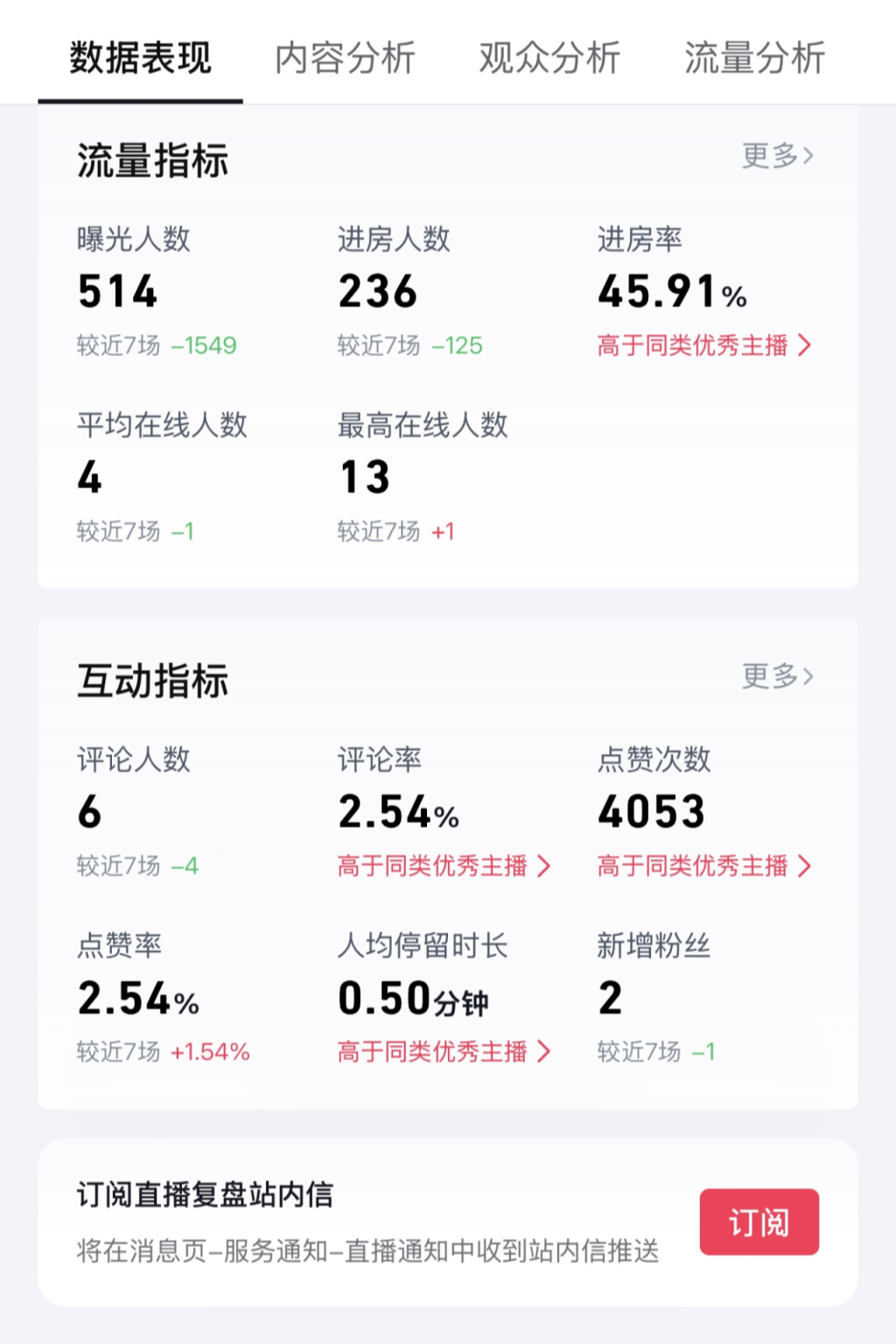Tap 高于同类优秀主播 under 进房率
896x1344 pixels.
tap(703, 346)
